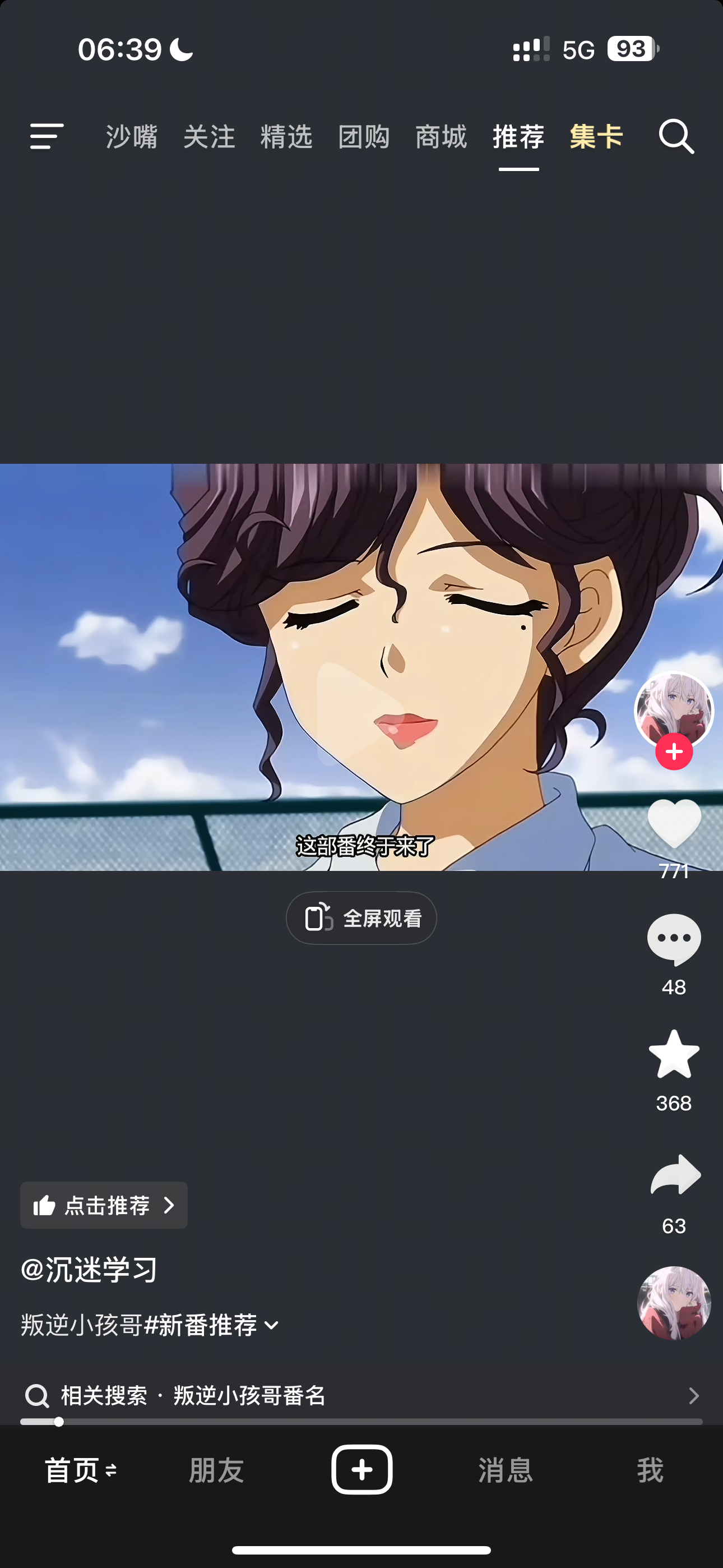
Task: Switch to the 关注 tab
Action: click(x=208, y=136)
